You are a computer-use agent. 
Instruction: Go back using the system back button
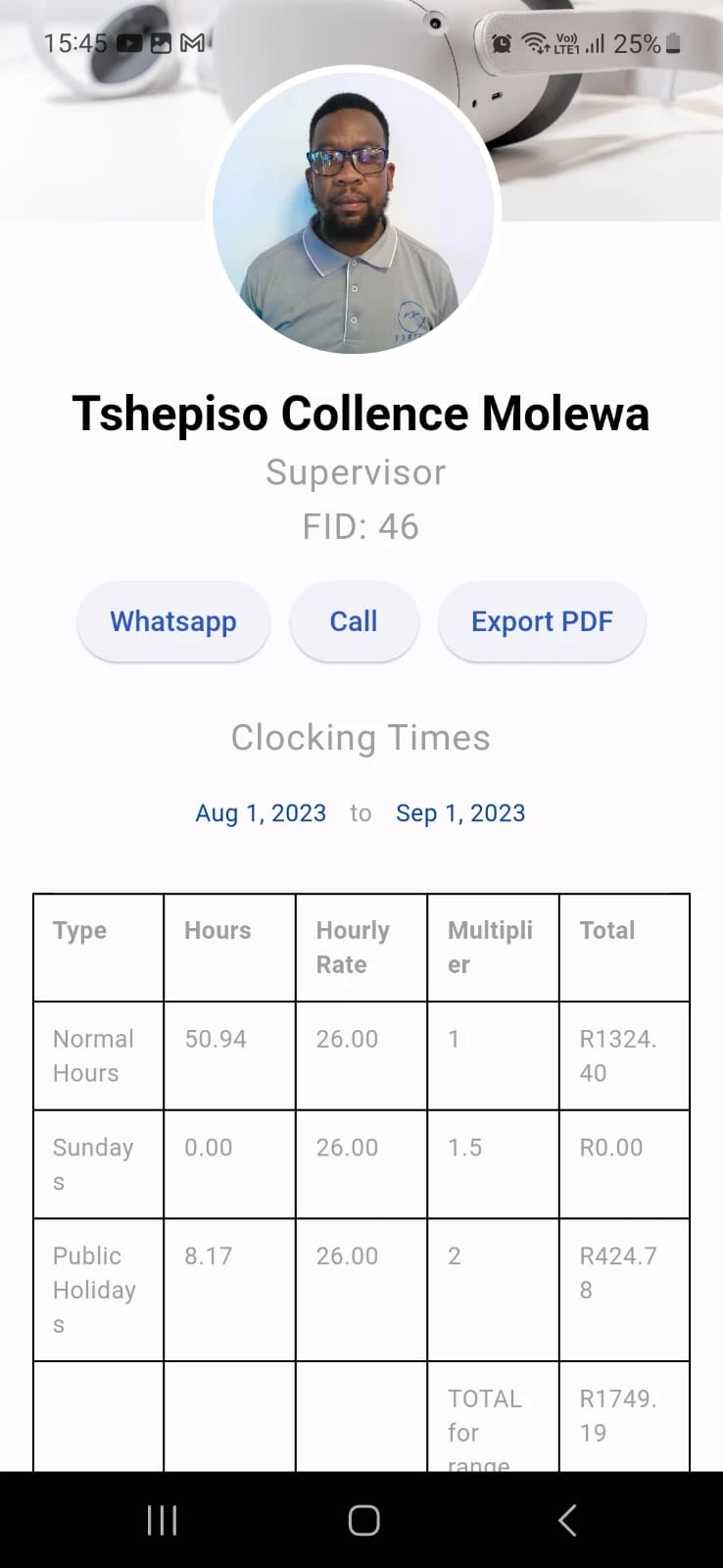566,1520
